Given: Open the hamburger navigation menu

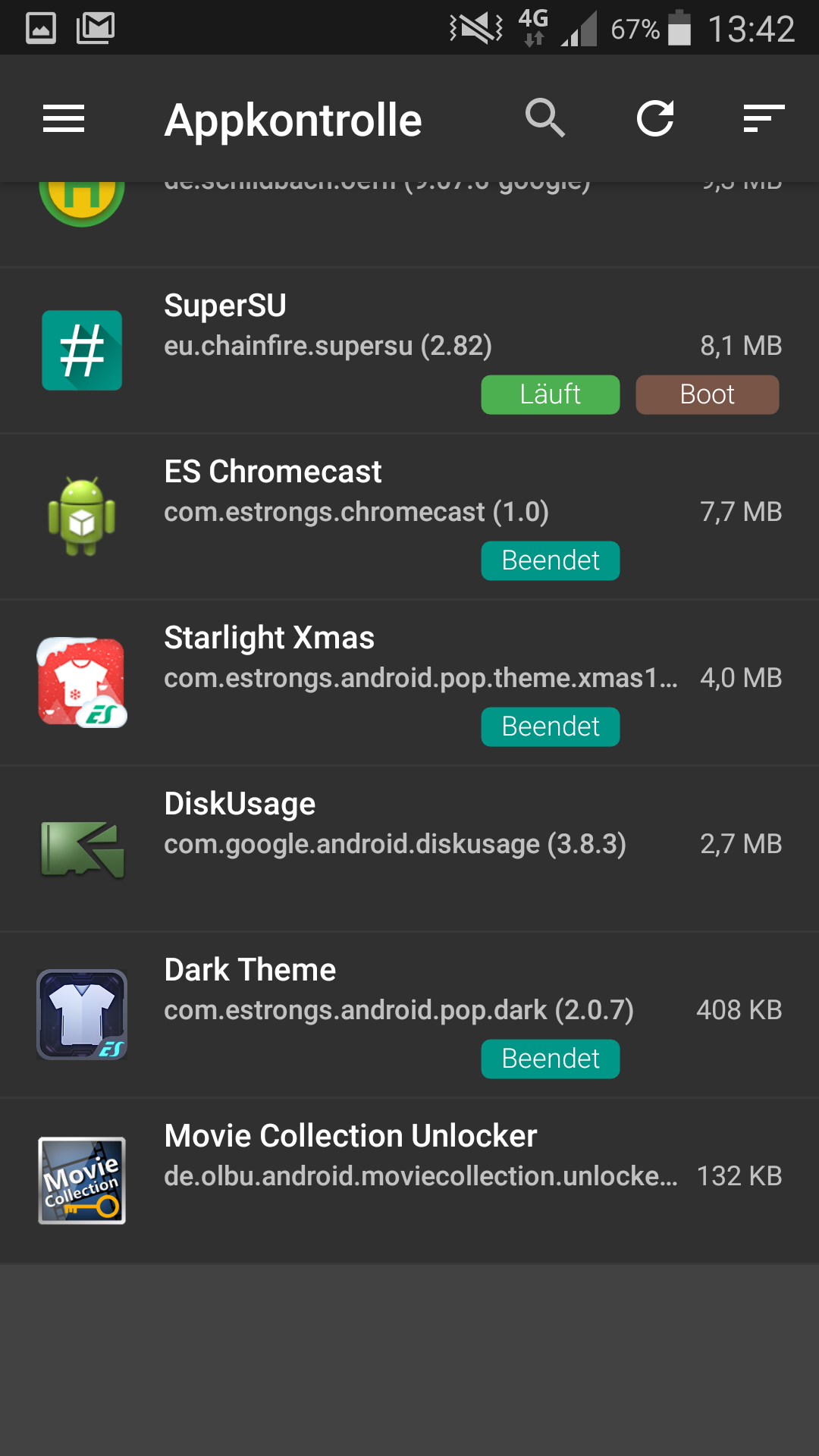Looking at the screenshot, I should click(x=64, y=119).
